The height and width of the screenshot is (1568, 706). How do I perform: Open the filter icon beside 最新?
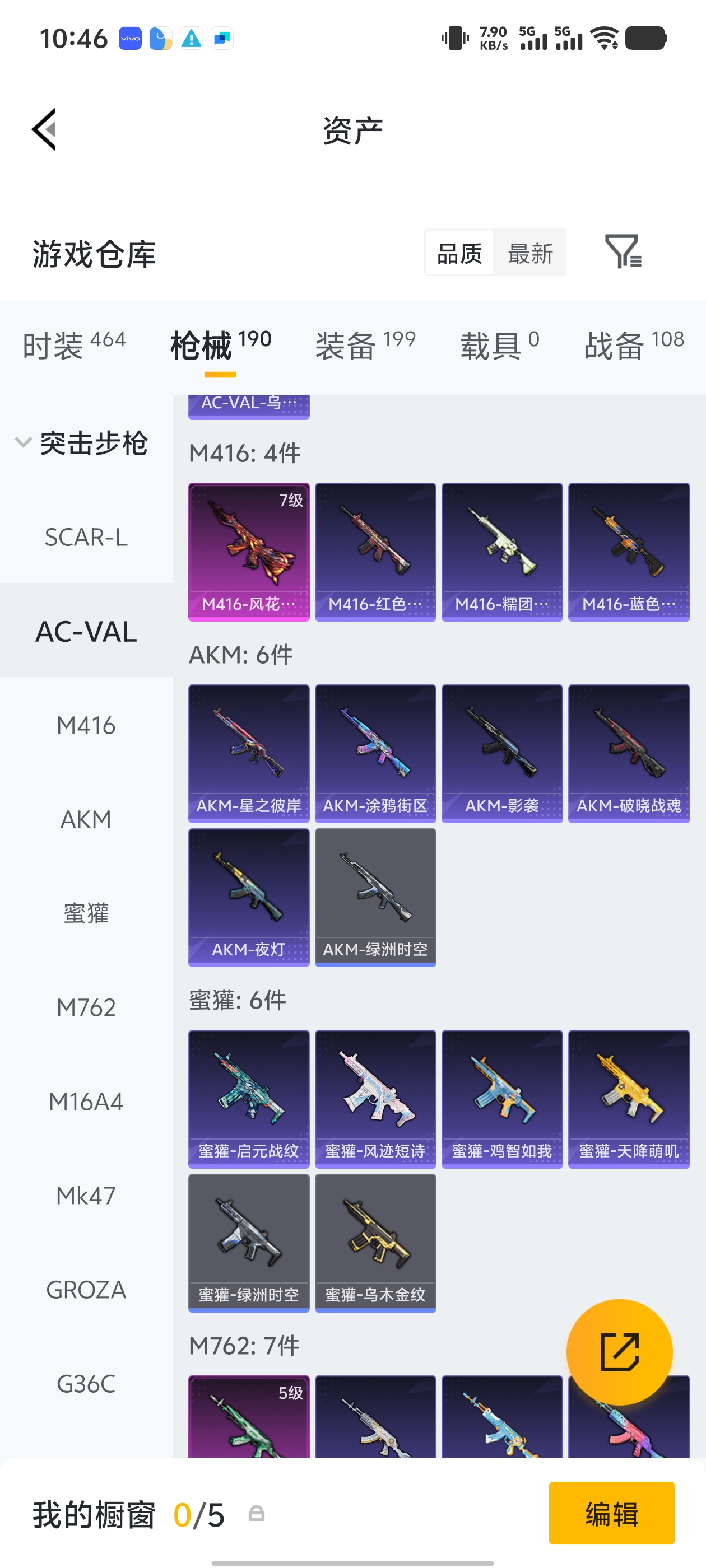(x=623, y=251)
